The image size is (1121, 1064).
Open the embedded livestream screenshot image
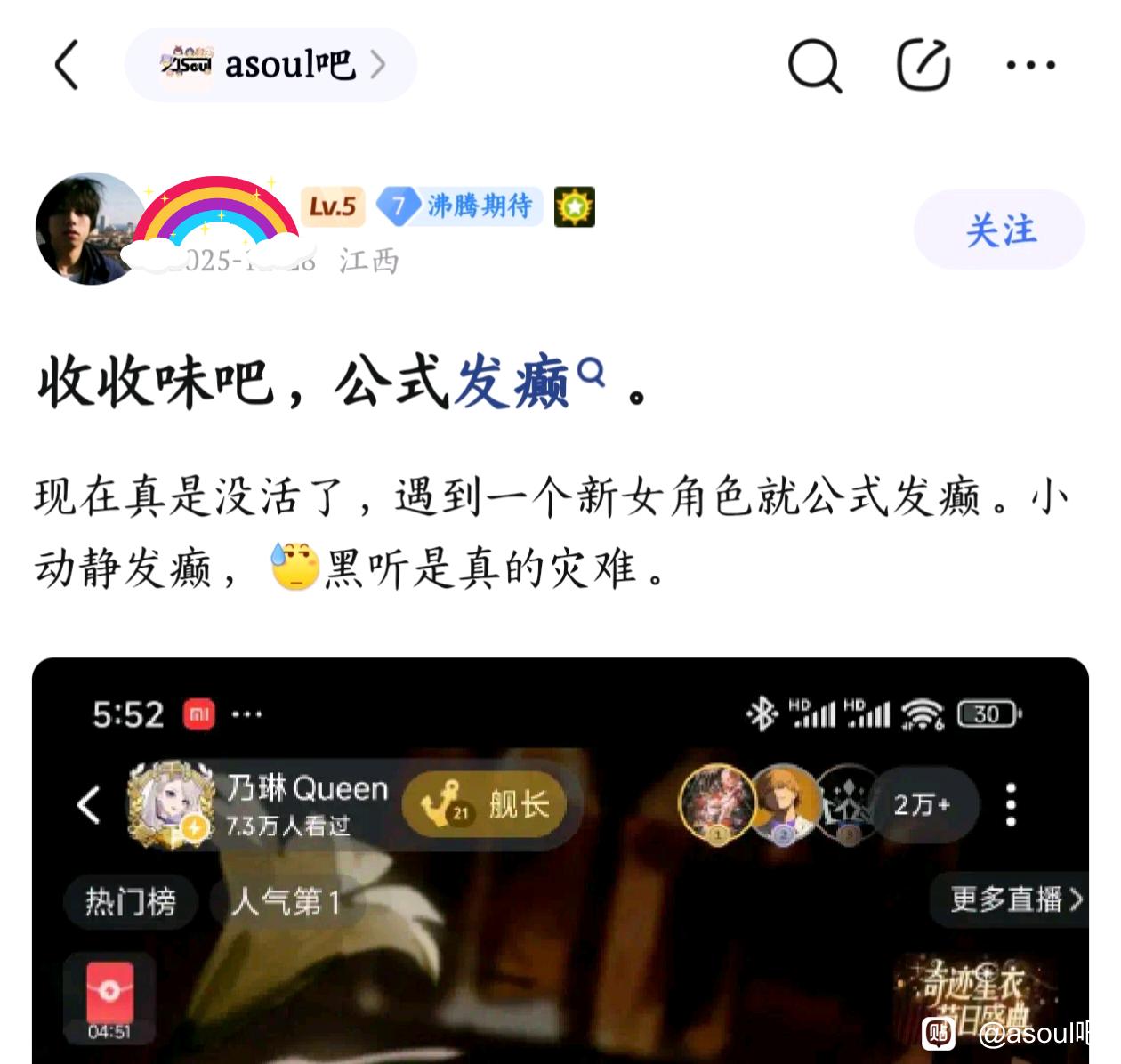pos(560,860)
